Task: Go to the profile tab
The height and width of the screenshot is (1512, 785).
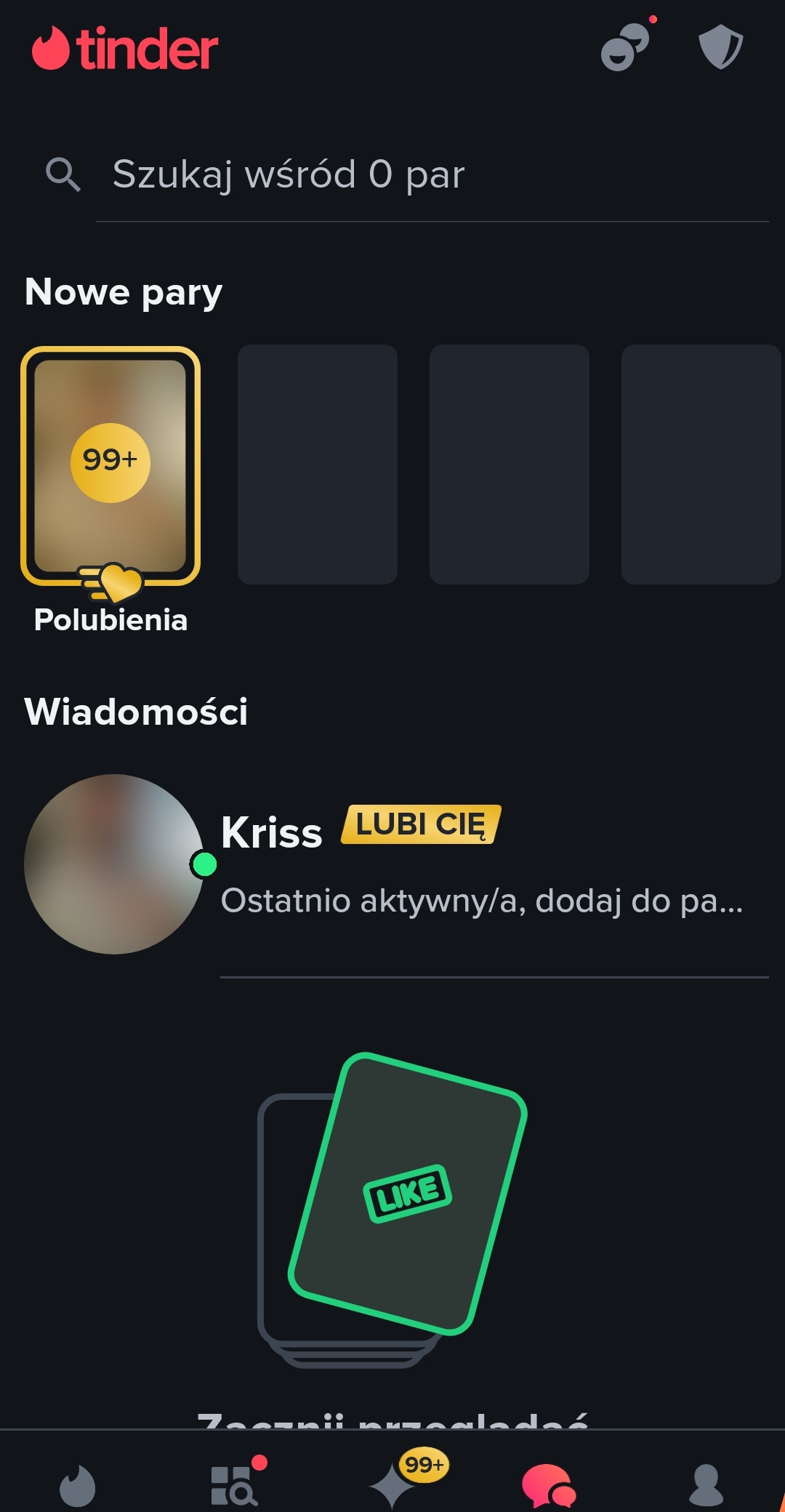Action: tap(706, 1484)
